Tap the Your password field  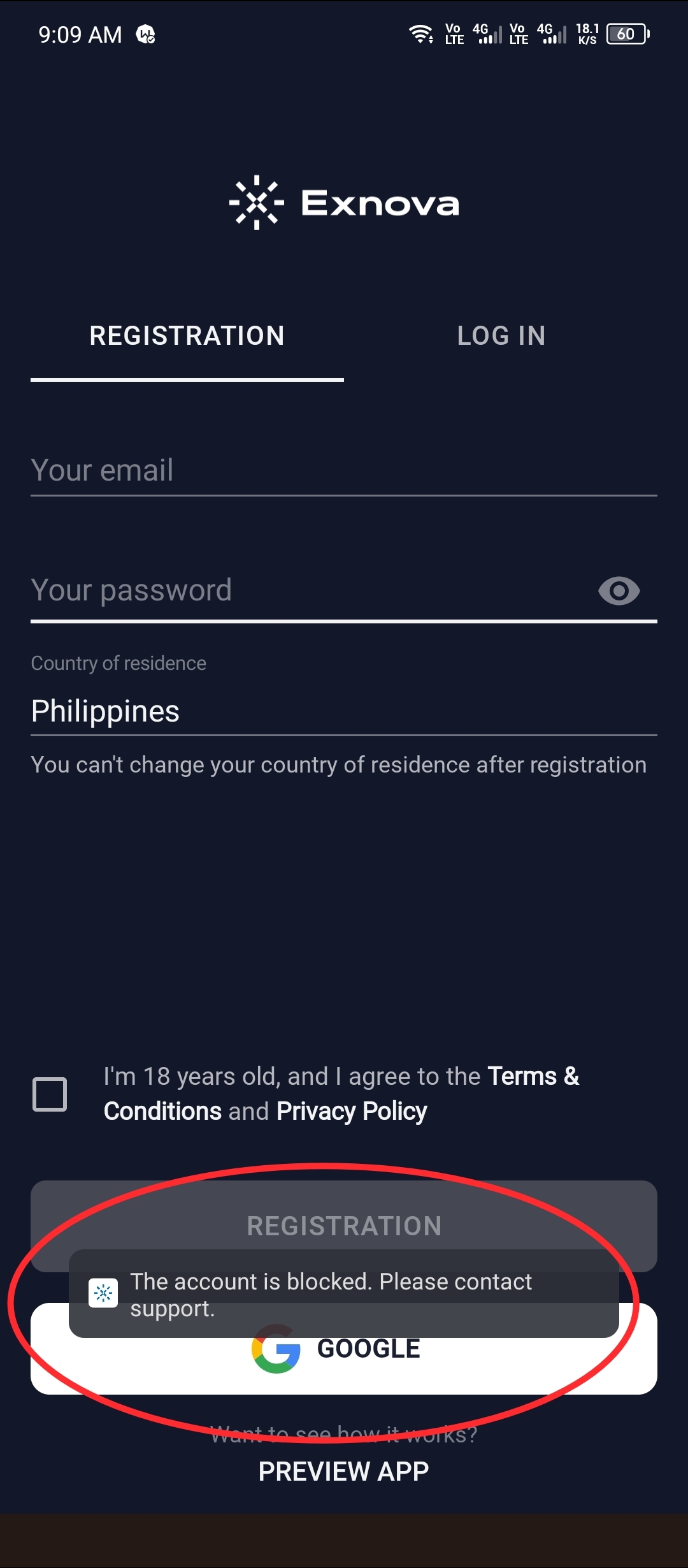coord(306,590)
